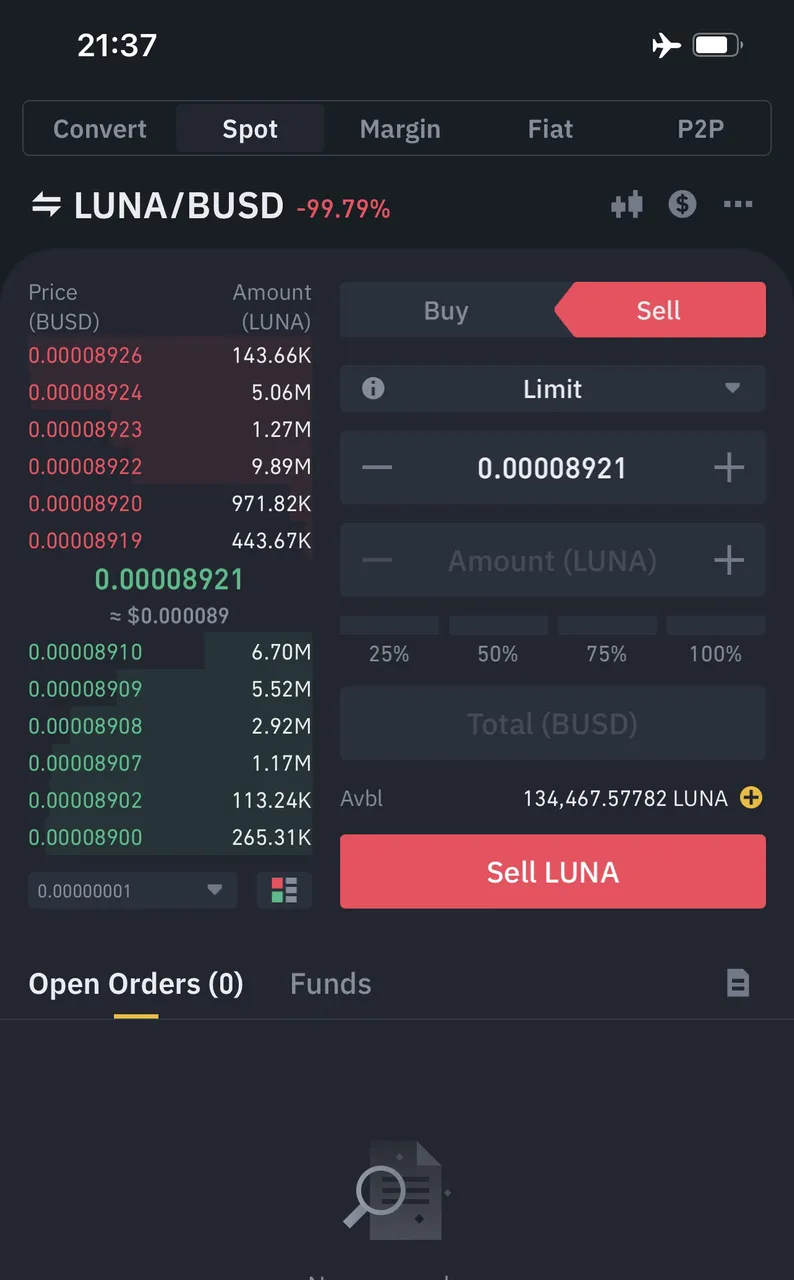Tap the dollar coin icon
794x1280 pixels.
coord(682,205)
